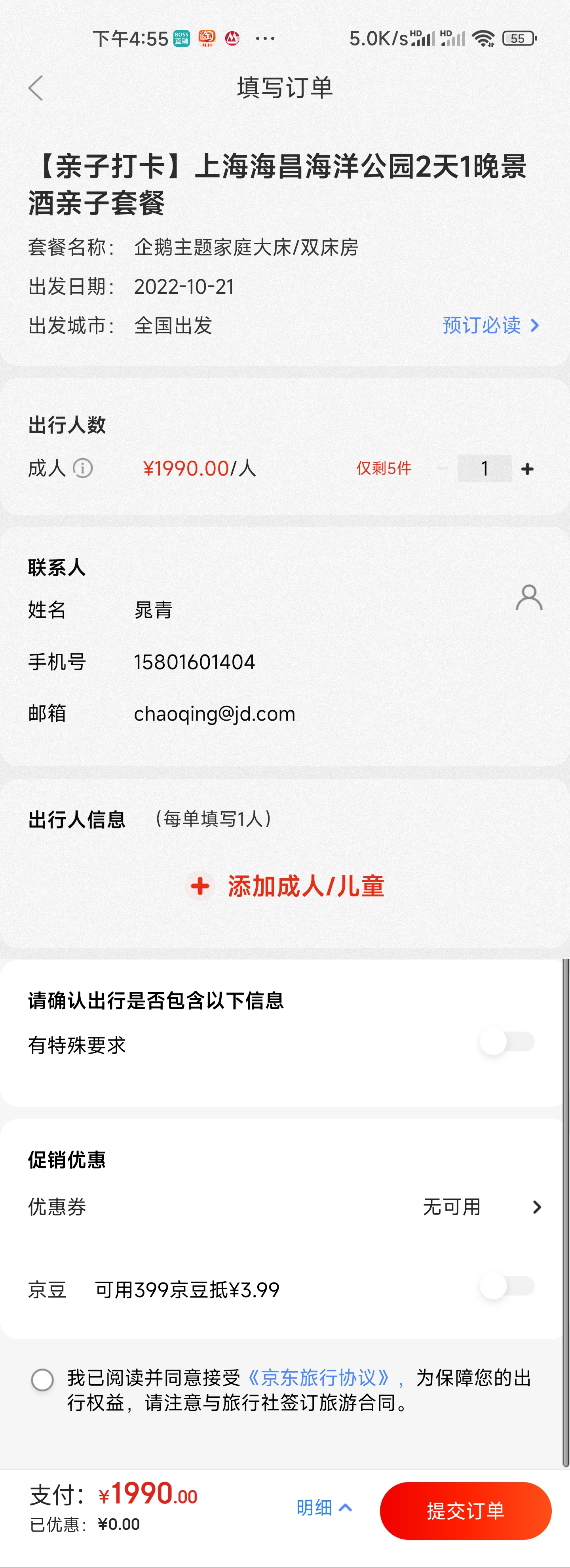Check the travel agreement consent circle
The image size is (570, 1568).
(x=43, y=1380)
